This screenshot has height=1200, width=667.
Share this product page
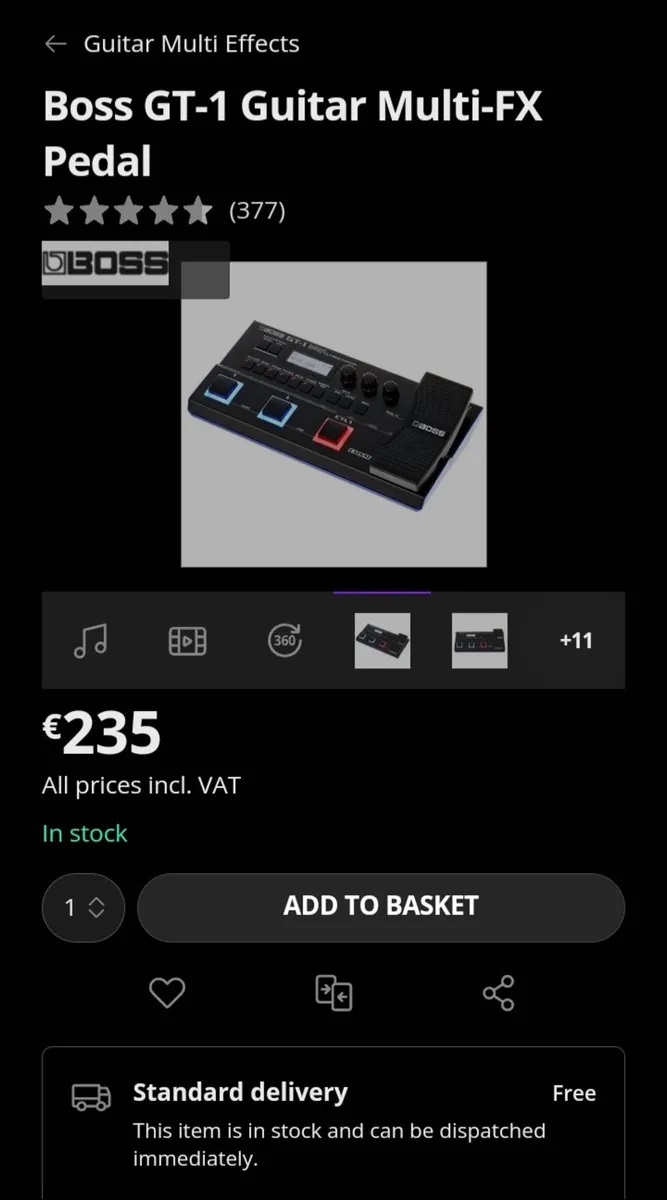(x=498, y=992)
